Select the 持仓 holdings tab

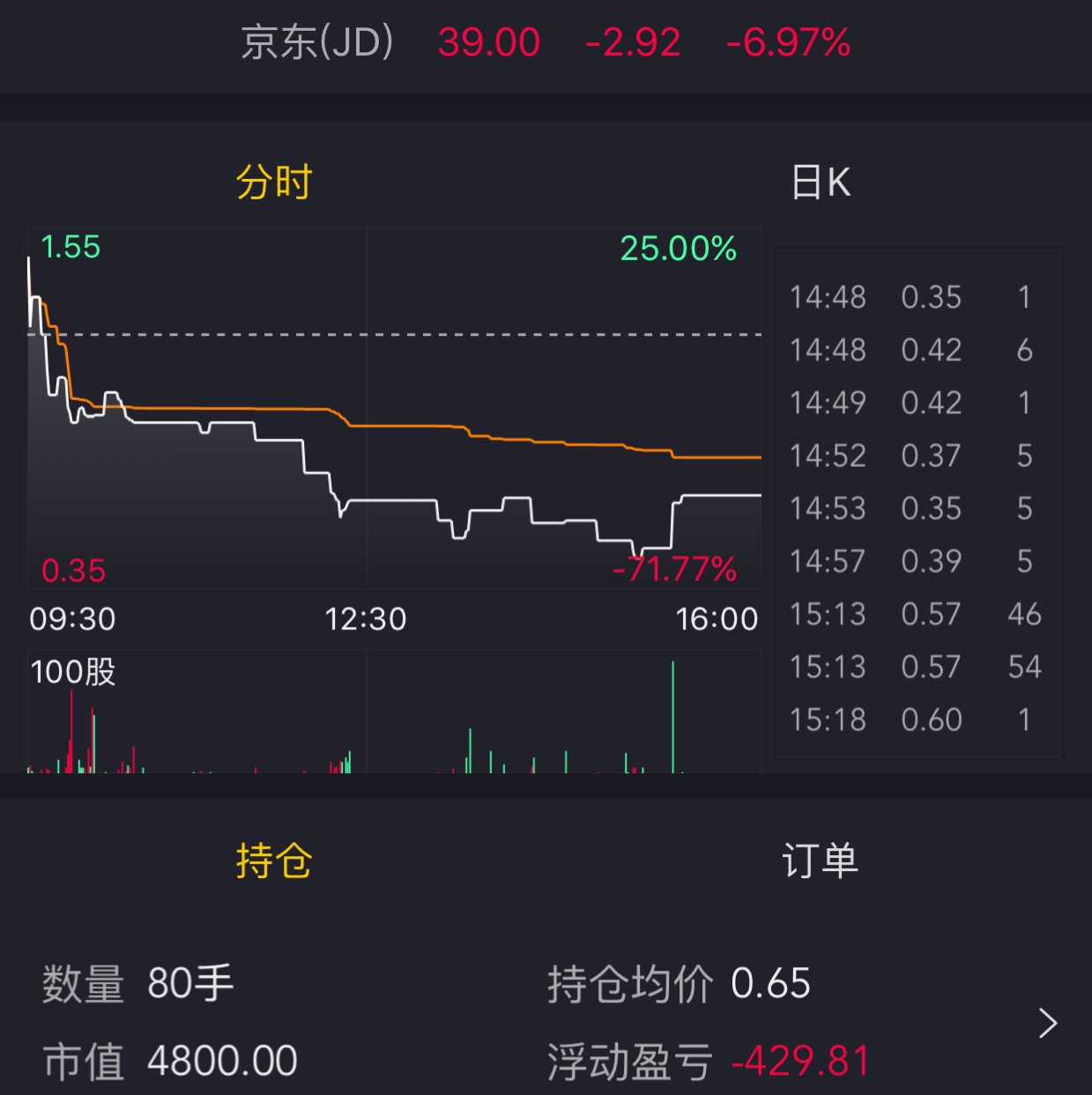(274, 860)
